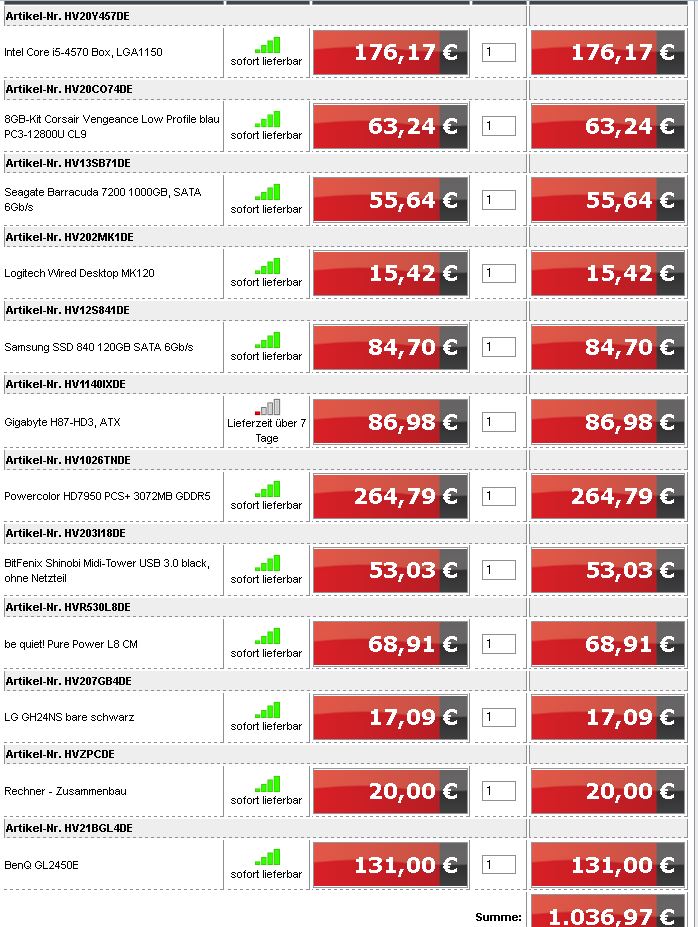Tap quantity box for Logitech Wired Desktop MK120
The width and height of the screenshot is (698, 927).
pos(499,273)
